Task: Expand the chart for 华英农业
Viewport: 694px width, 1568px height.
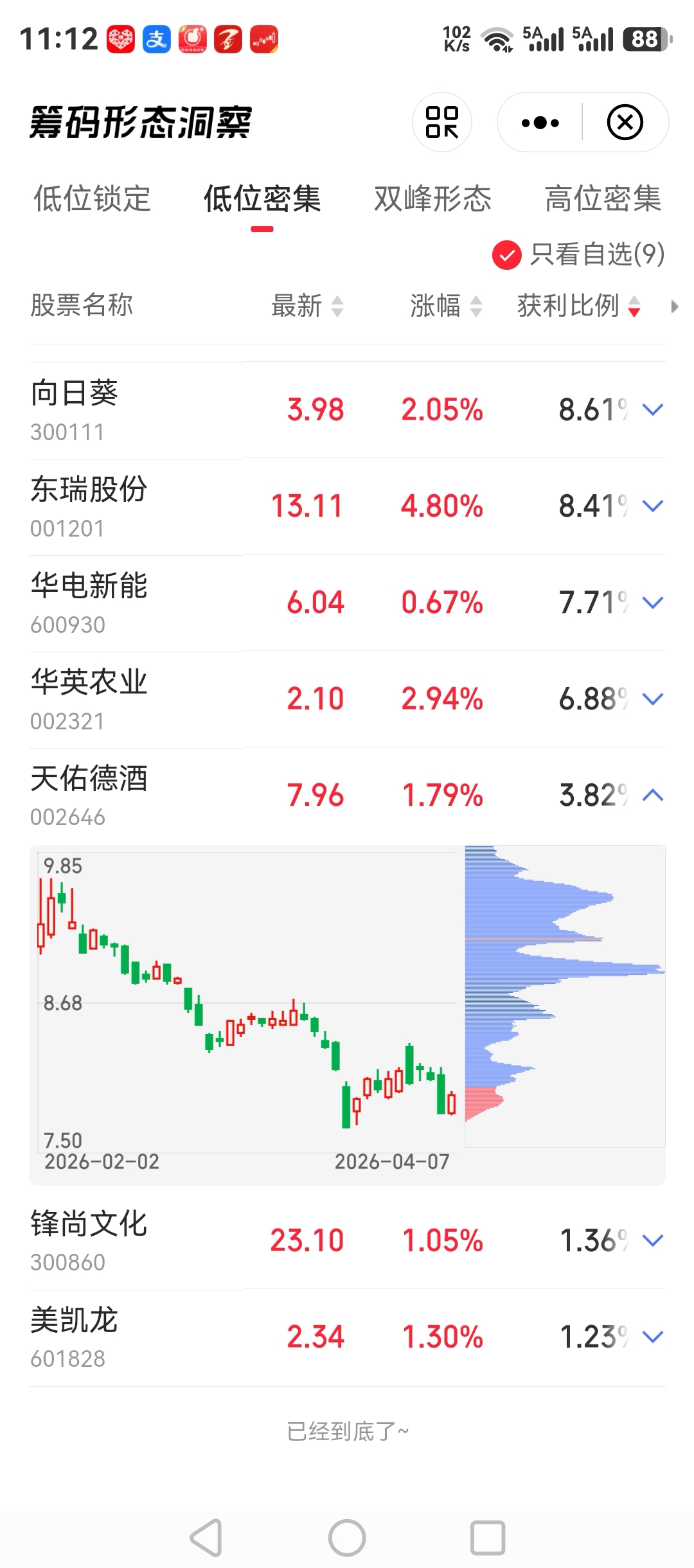Action: click(x=653, y=699)
